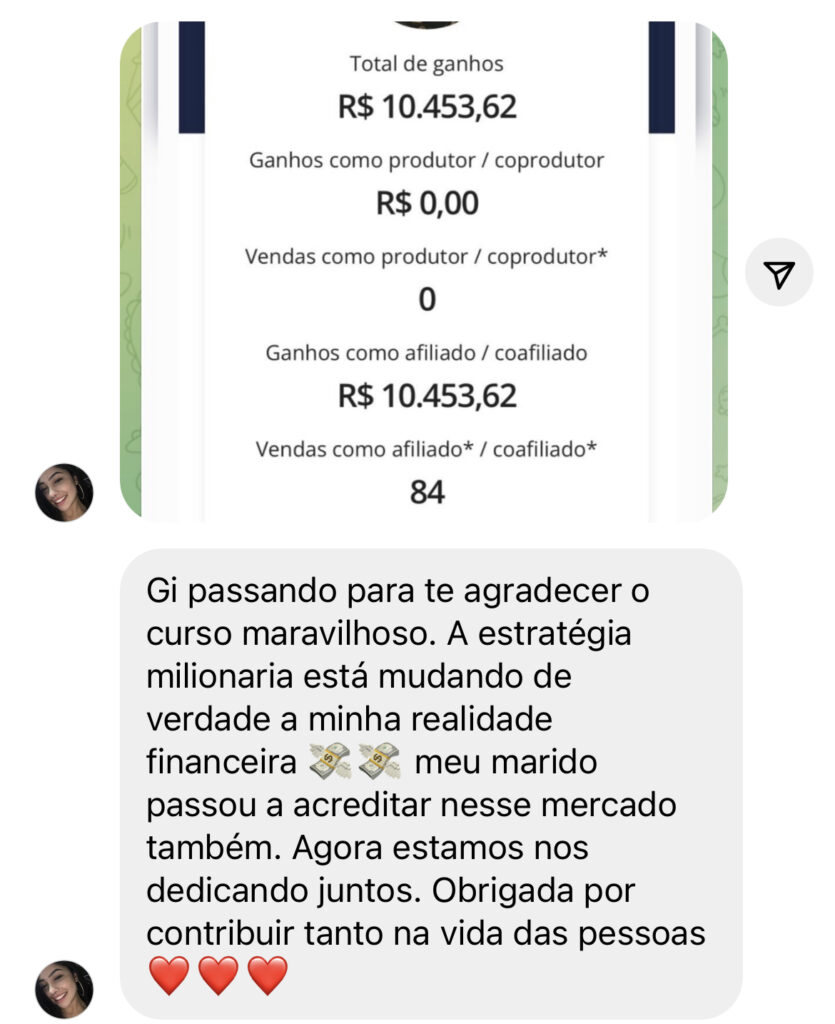Share the earnings screenshot via the send icon
Image resolution: width=835 pixels, height=1024 pixels.
click(779, 272)
